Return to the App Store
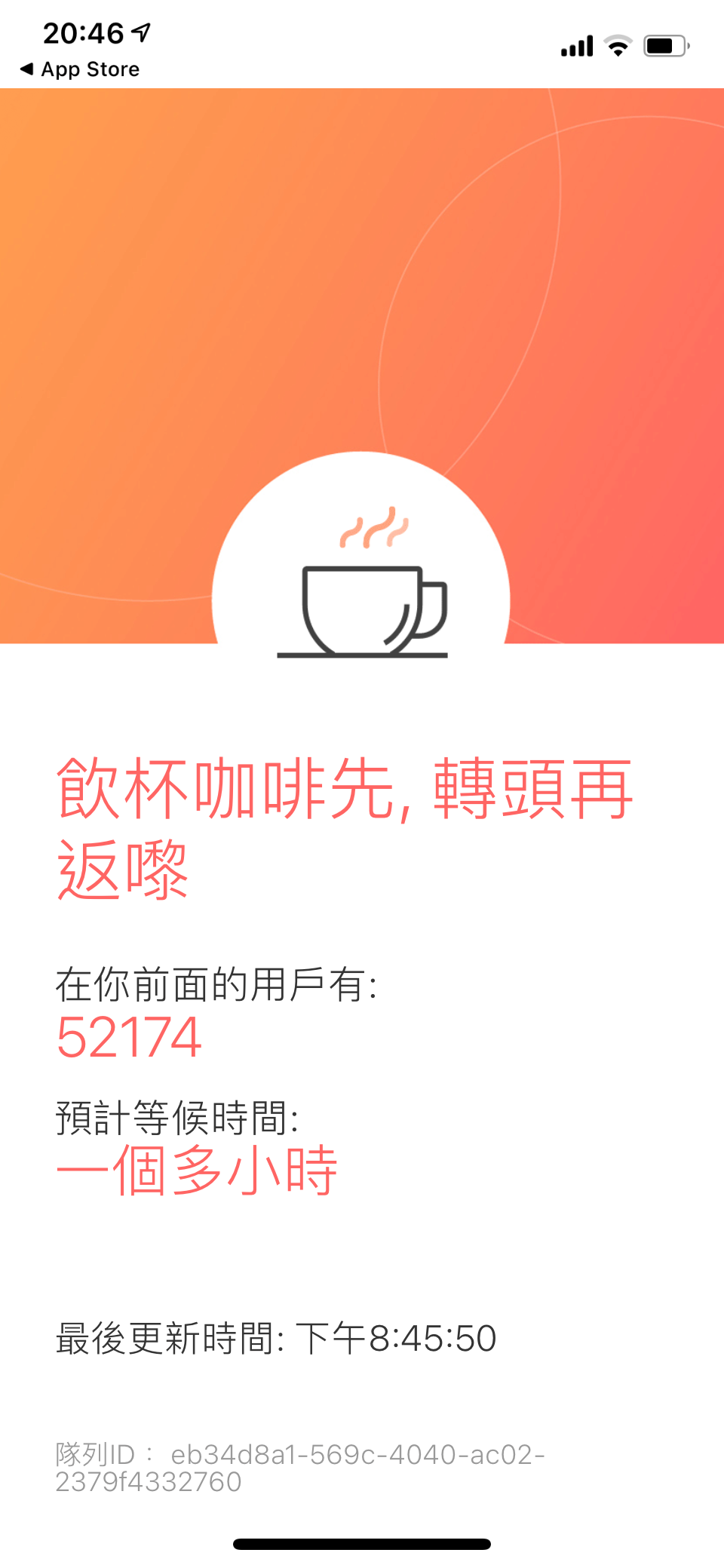The height and width of the screenshot is (1568, 724). 80,69
